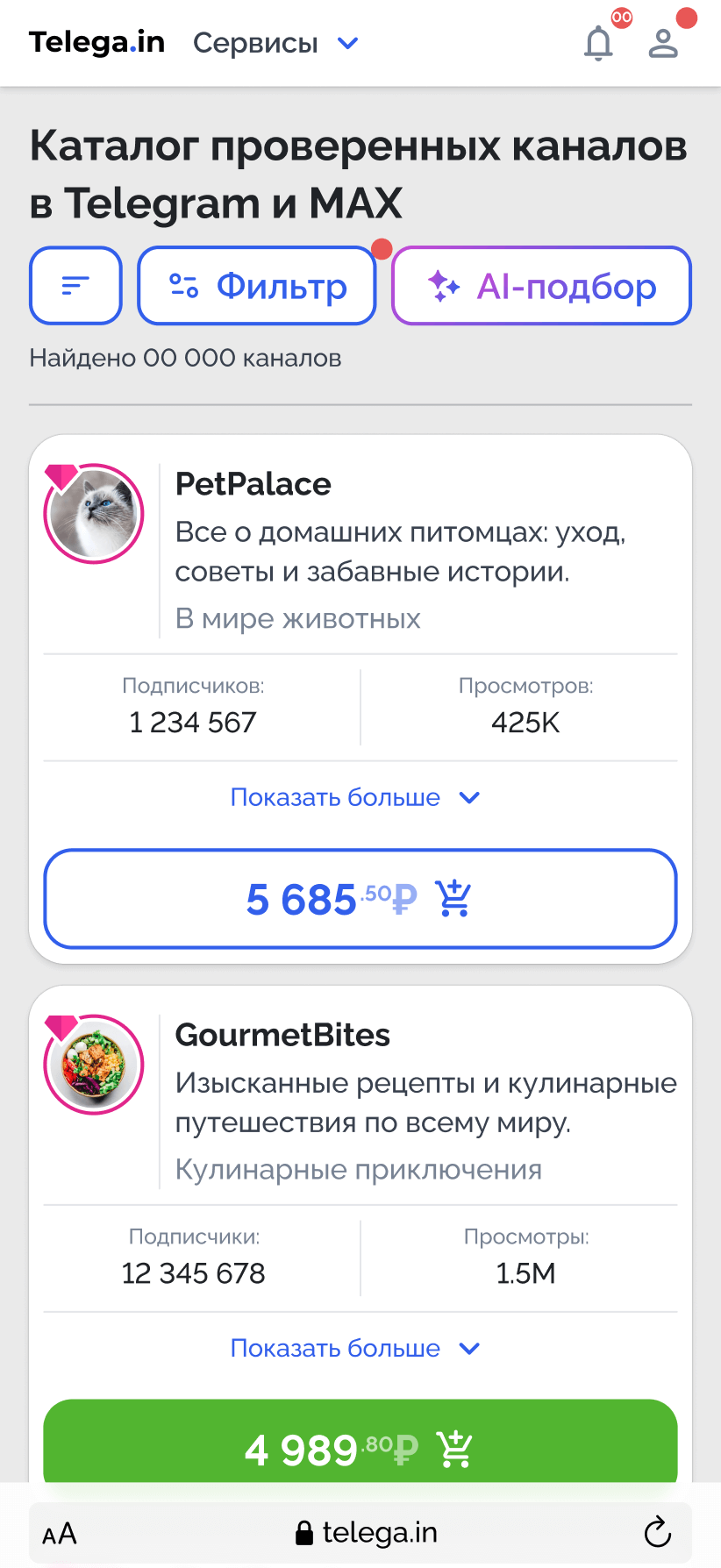Screen dimensions: 721x1568
Task: Open the PetPalace channel title
Action: point(253,484)
